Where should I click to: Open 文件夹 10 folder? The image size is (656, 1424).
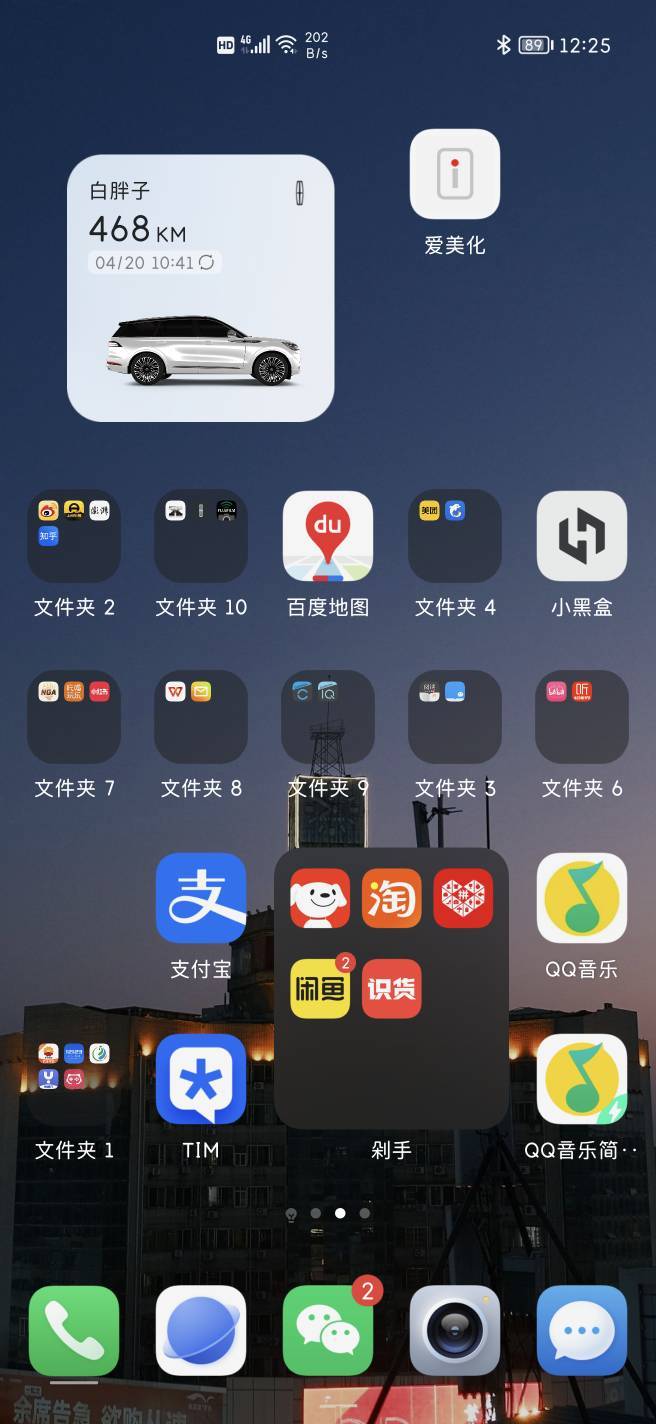[201, 536]
